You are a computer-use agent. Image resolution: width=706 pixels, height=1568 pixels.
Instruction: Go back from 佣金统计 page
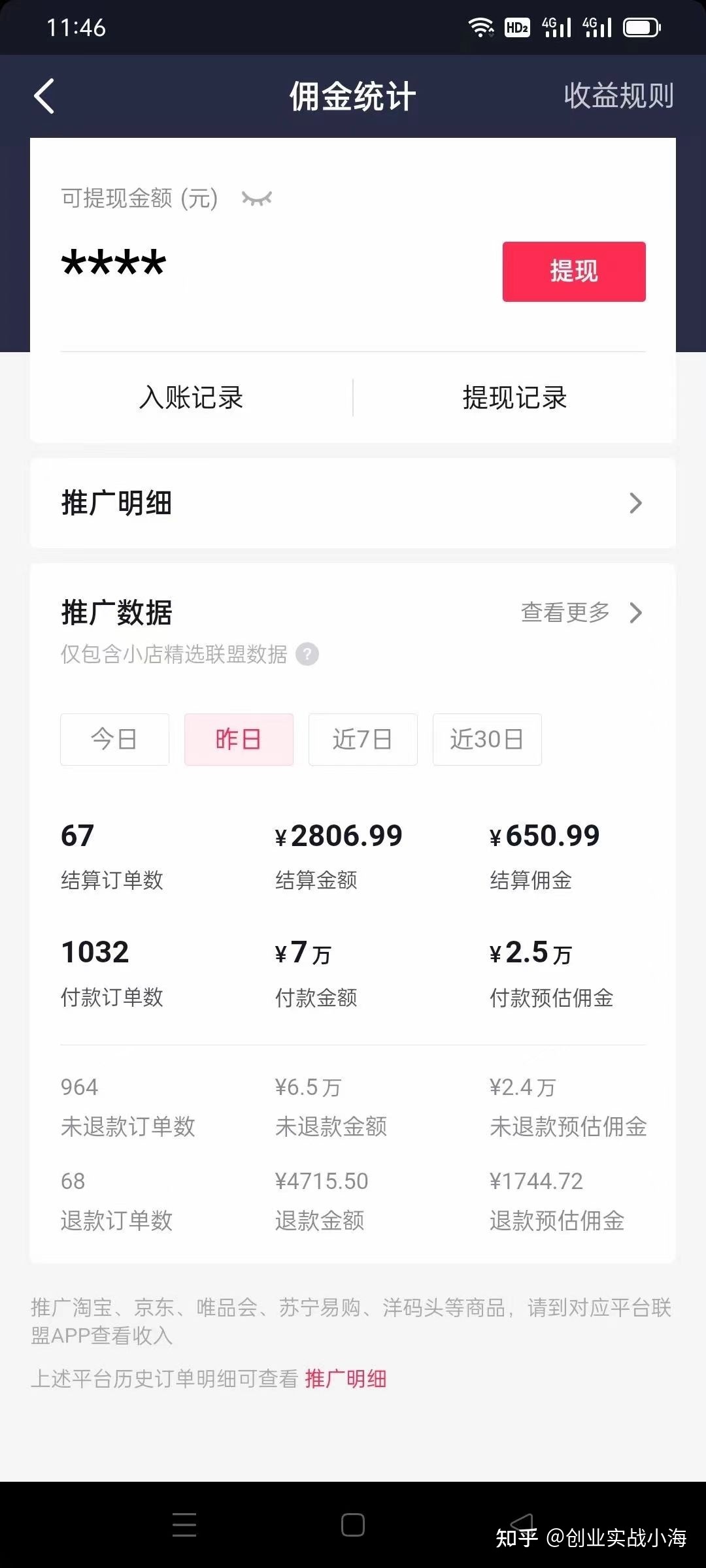click(44, 97)
